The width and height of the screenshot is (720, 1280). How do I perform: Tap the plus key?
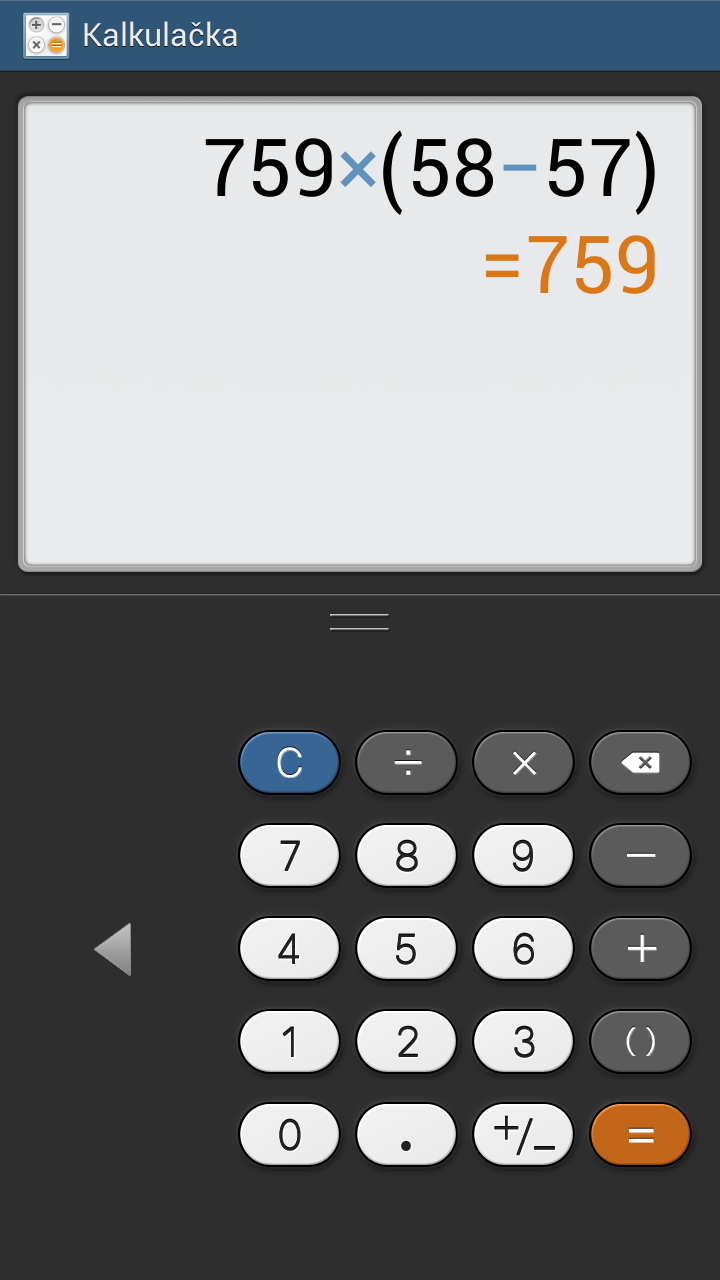tap(640, 949)
